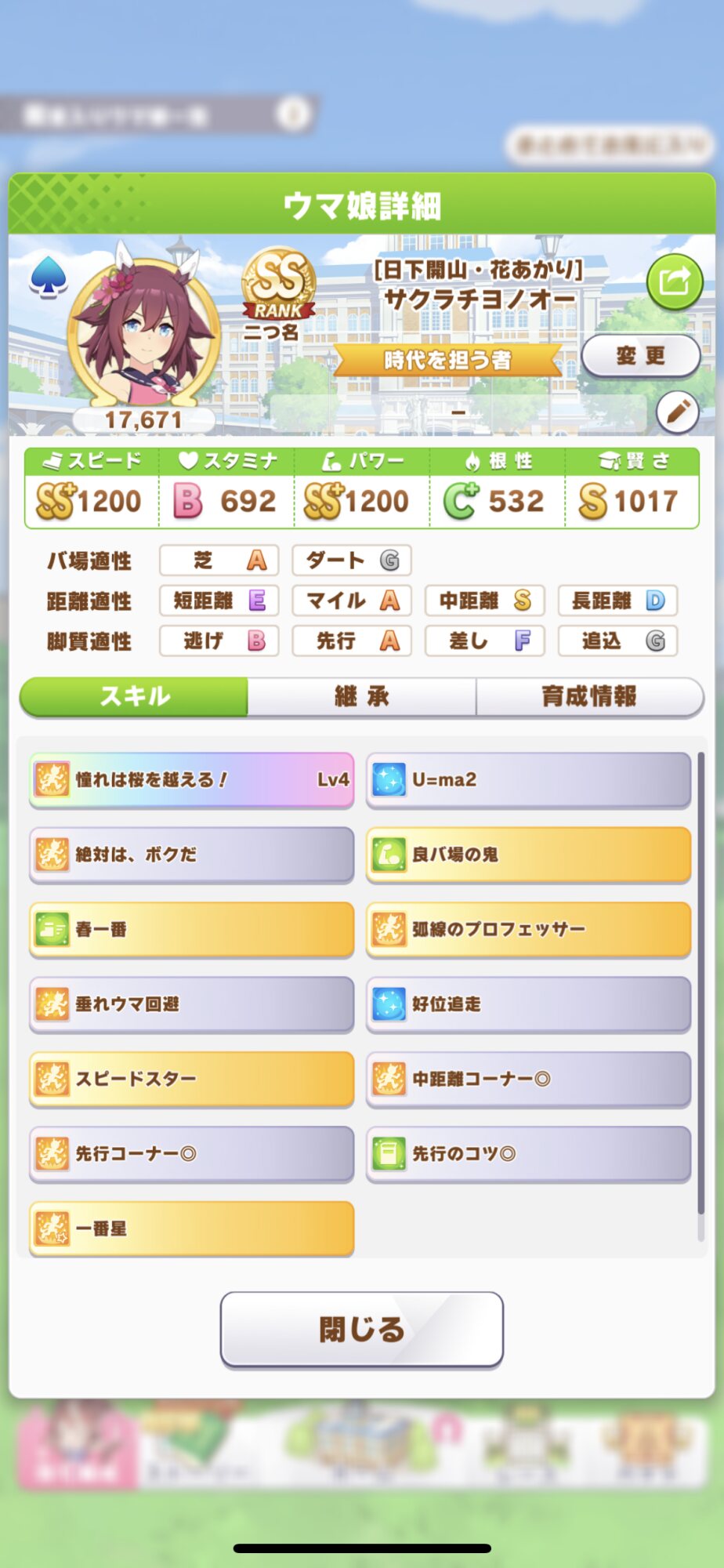View 弧線のプロフェッサー skill
The height and width of the screenshot is (1568, 724).
[x=528, y=929]
